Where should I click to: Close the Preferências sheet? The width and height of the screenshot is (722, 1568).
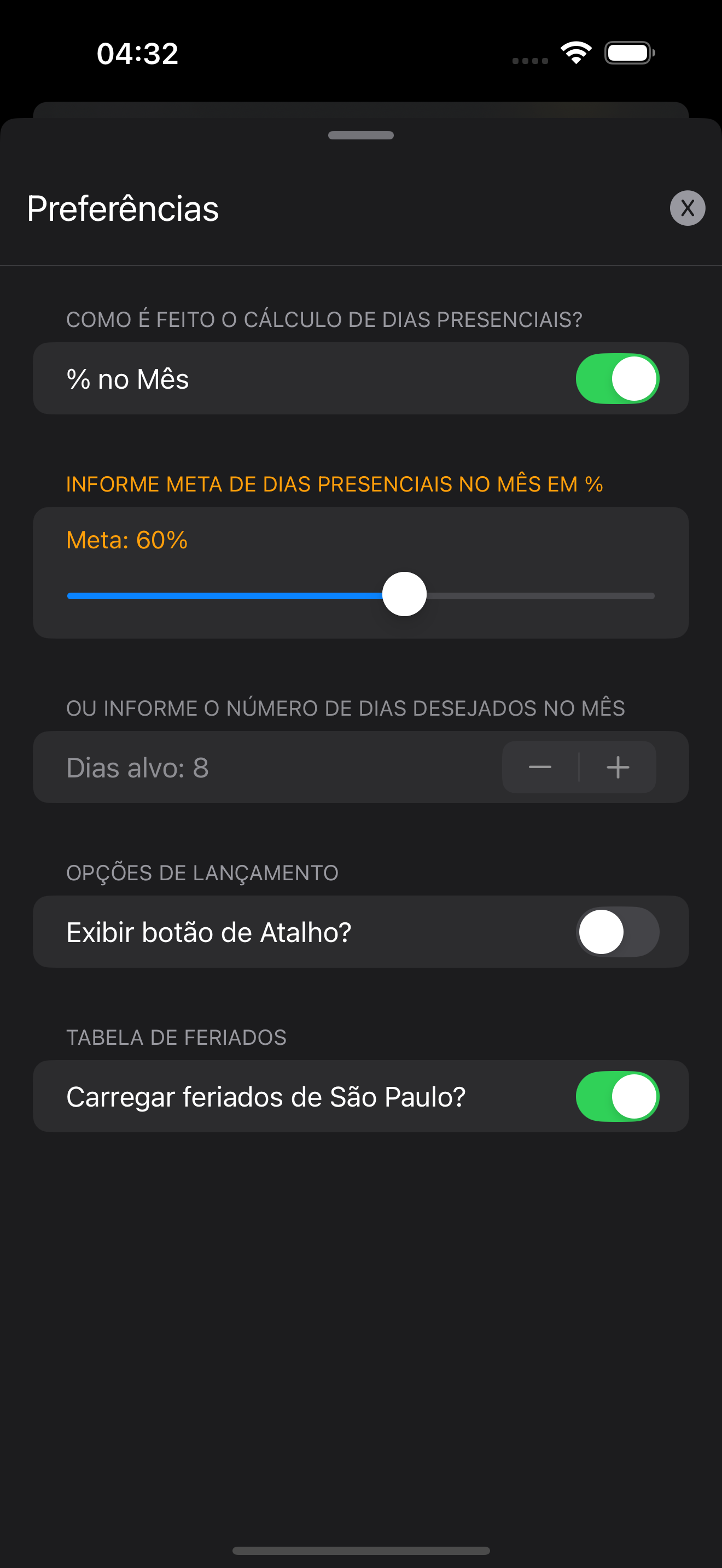pos(686,208)
